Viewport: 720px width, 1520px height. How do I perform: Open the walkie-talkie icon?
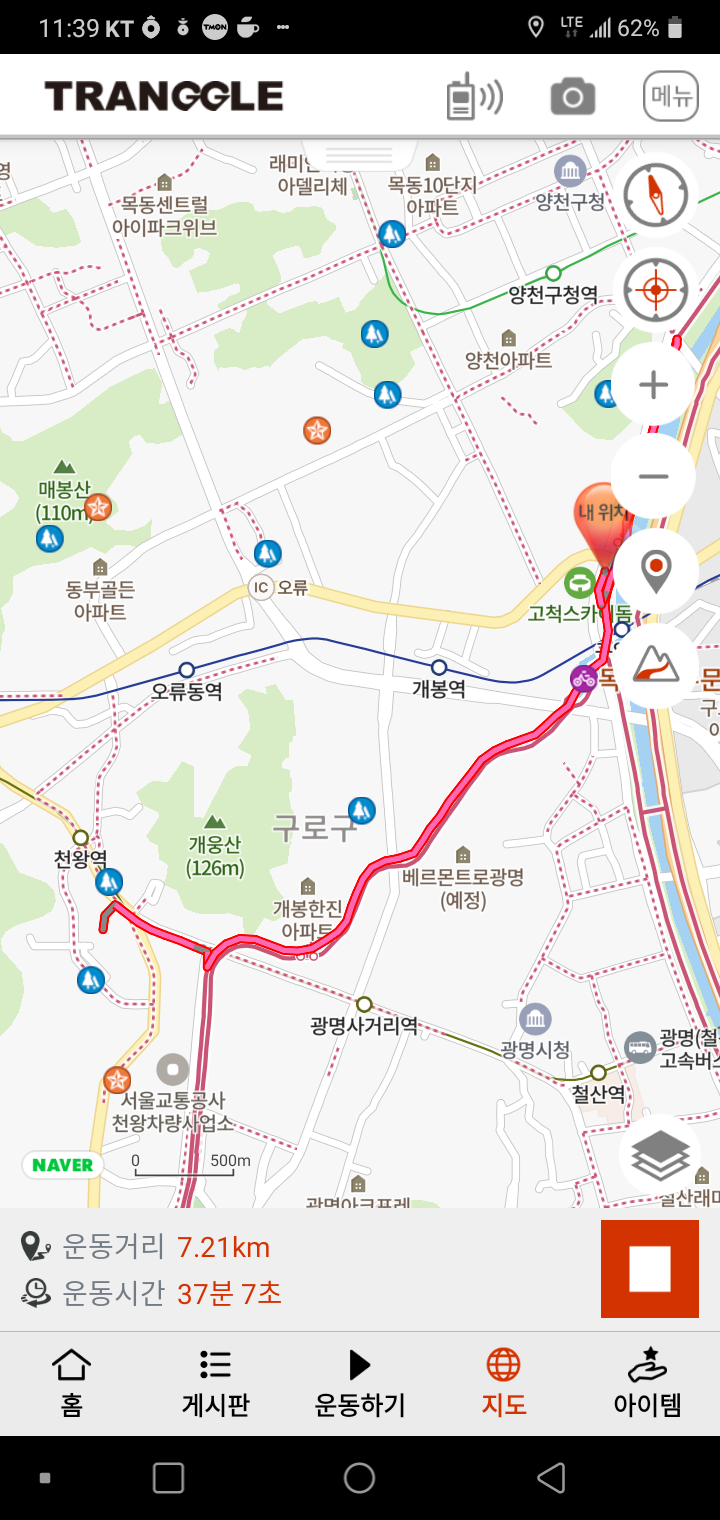474,97
